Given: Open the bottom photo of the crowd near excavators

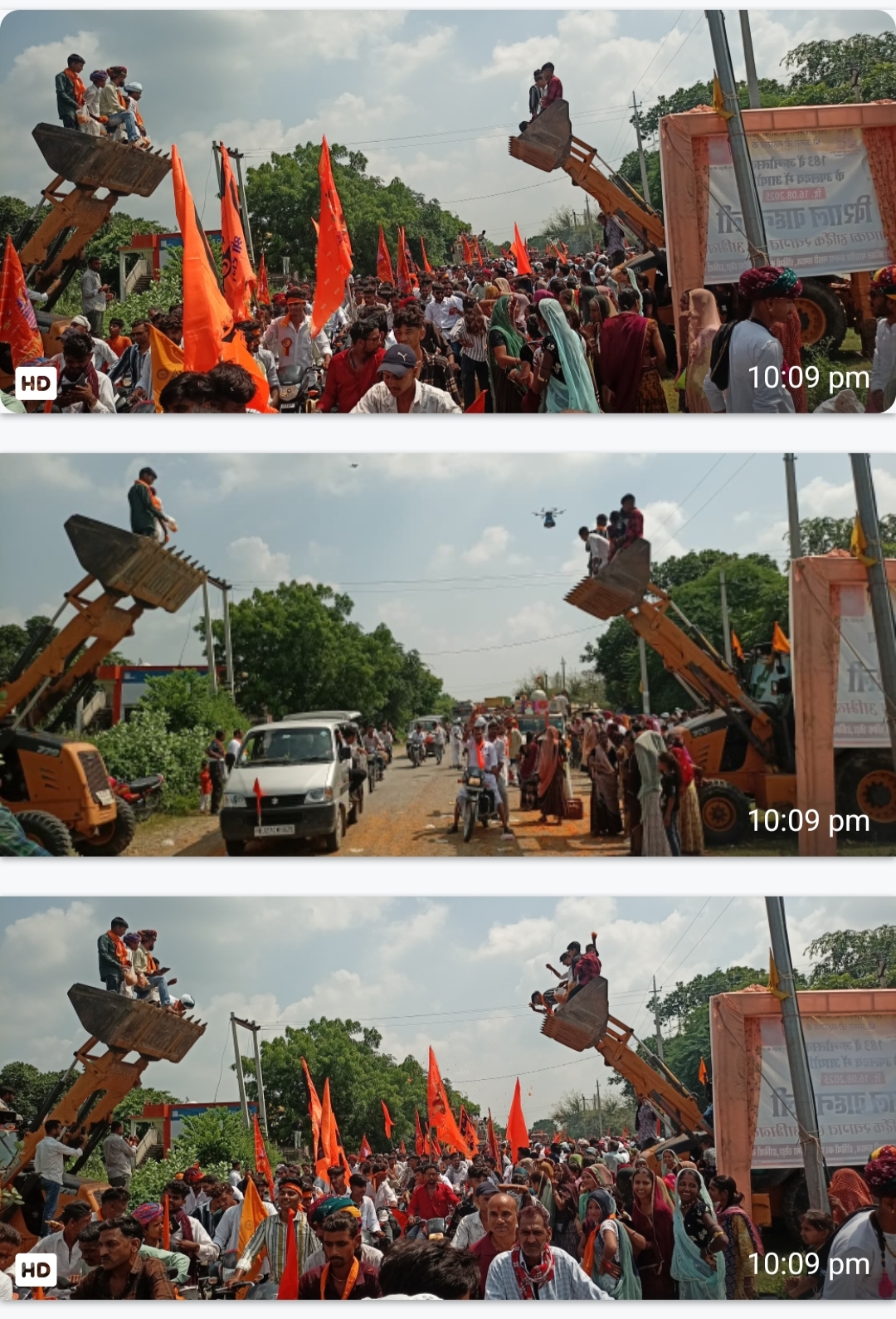Looking at the screenshot, I should (448, 1097).
